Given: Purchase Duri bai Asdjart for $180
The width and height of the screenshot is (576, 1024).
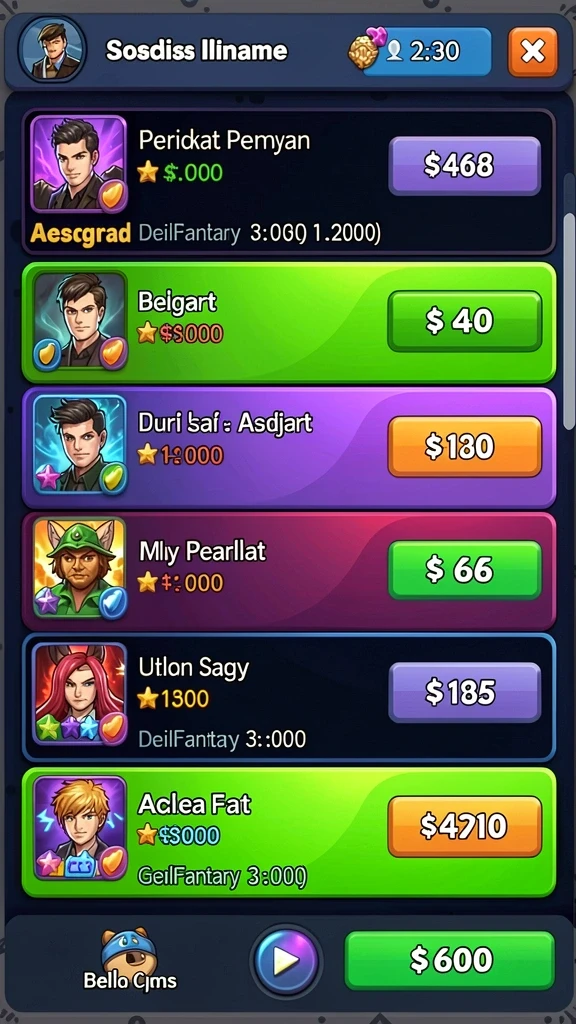Looking at the screenshot, I should tap(464, 446).
